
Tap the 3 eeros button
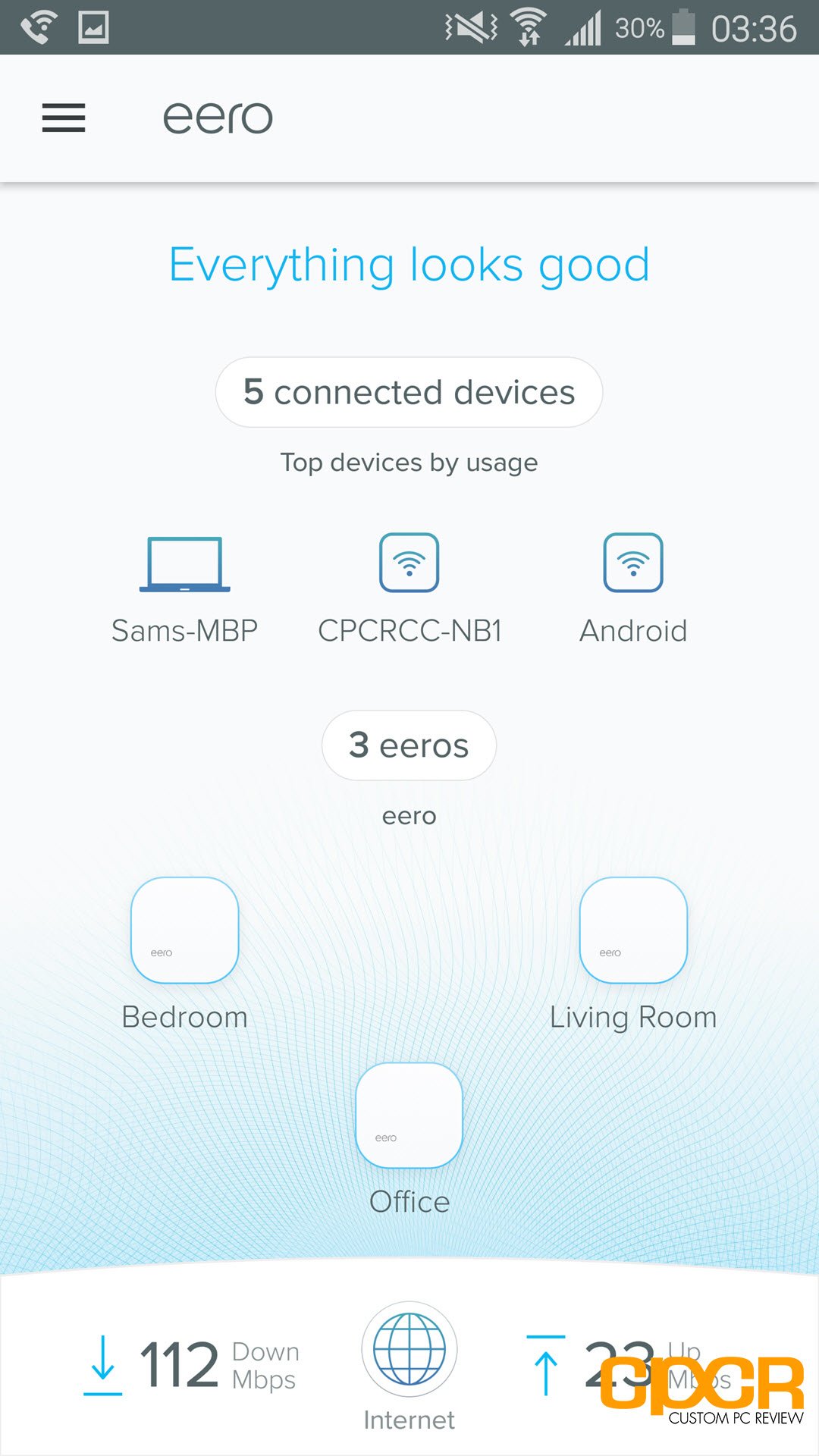409,745
